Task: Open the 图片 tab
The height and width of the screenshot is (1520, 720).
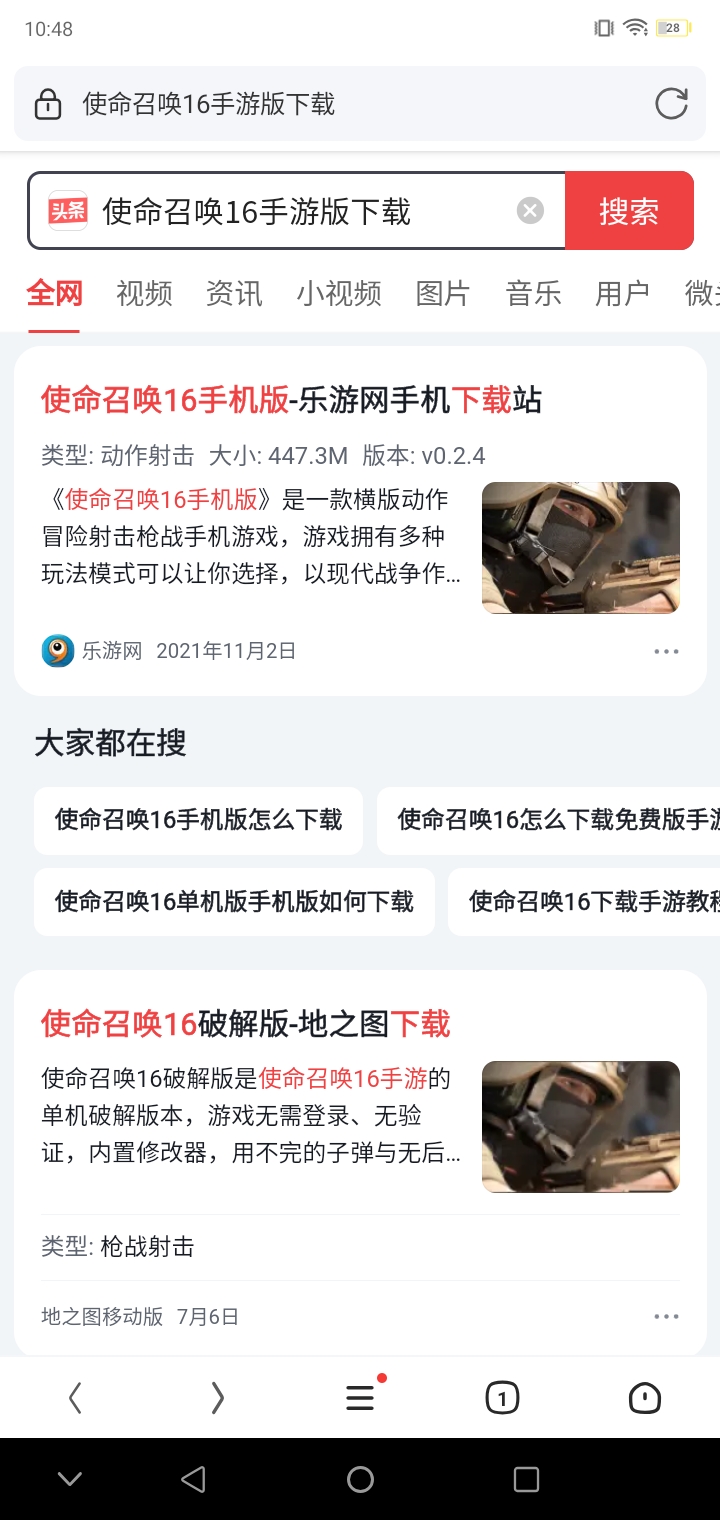Action: pyautogui.click(x=443, y=293)
